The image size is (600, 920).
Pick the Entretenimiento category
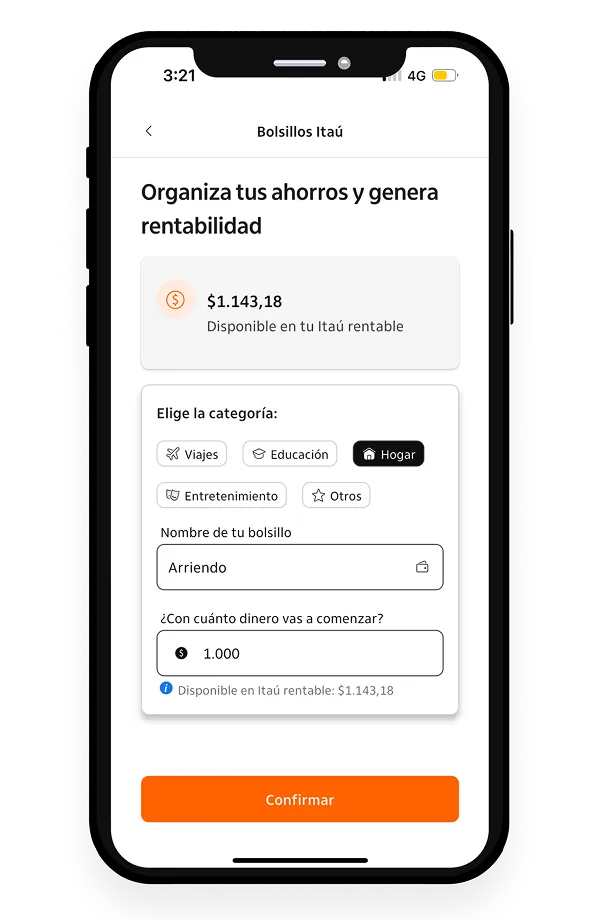pyautogui.click(x=221, y=496)
